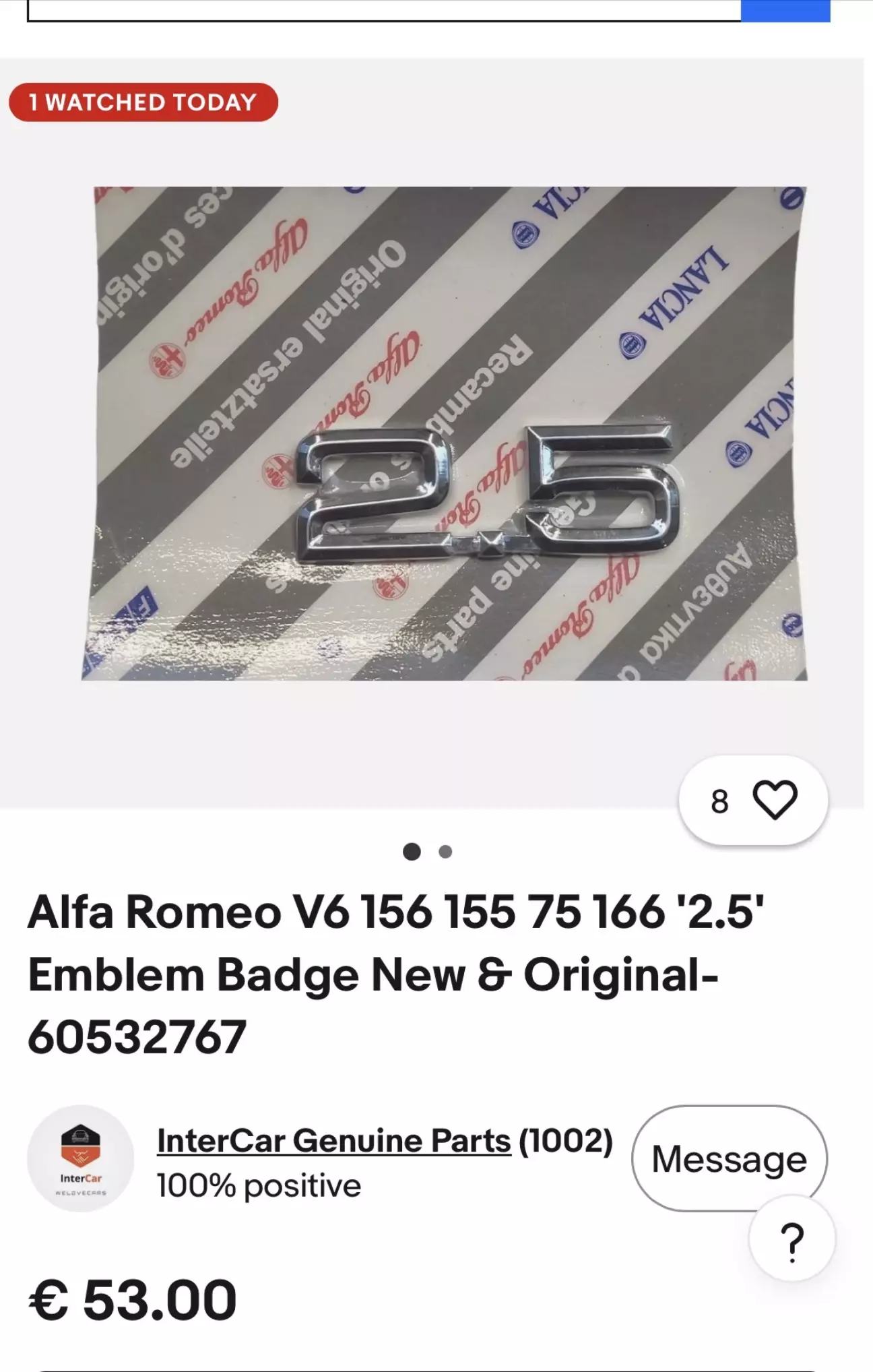The height and width of the screenshot is (1372, 873).
Task: Tap the blue search button
Action: tap(785, 11)
